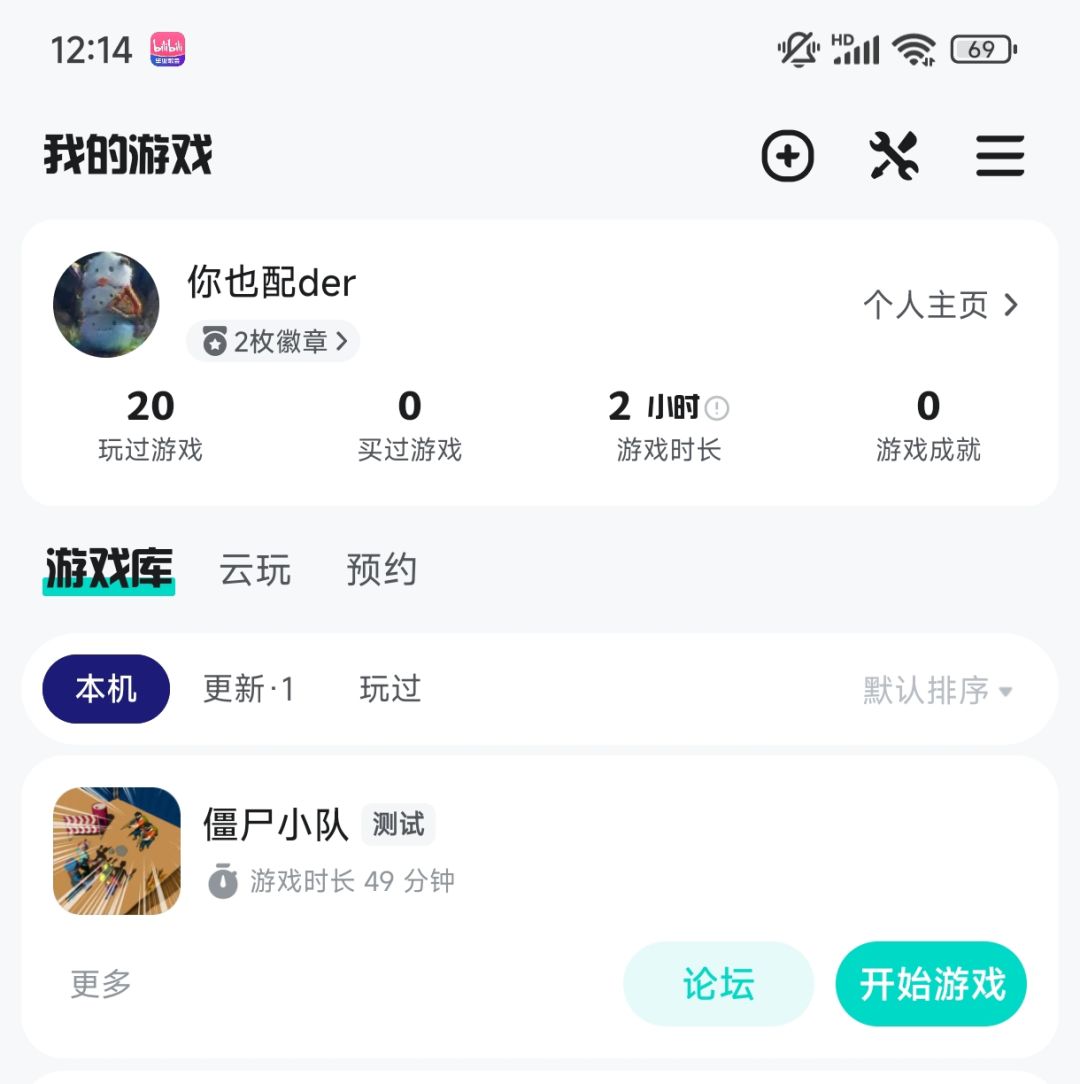The height and width of the screenshot is (1084, 1080).
Task: Expand the 默认排序 sort dropdown
Action: coord(937,690)
